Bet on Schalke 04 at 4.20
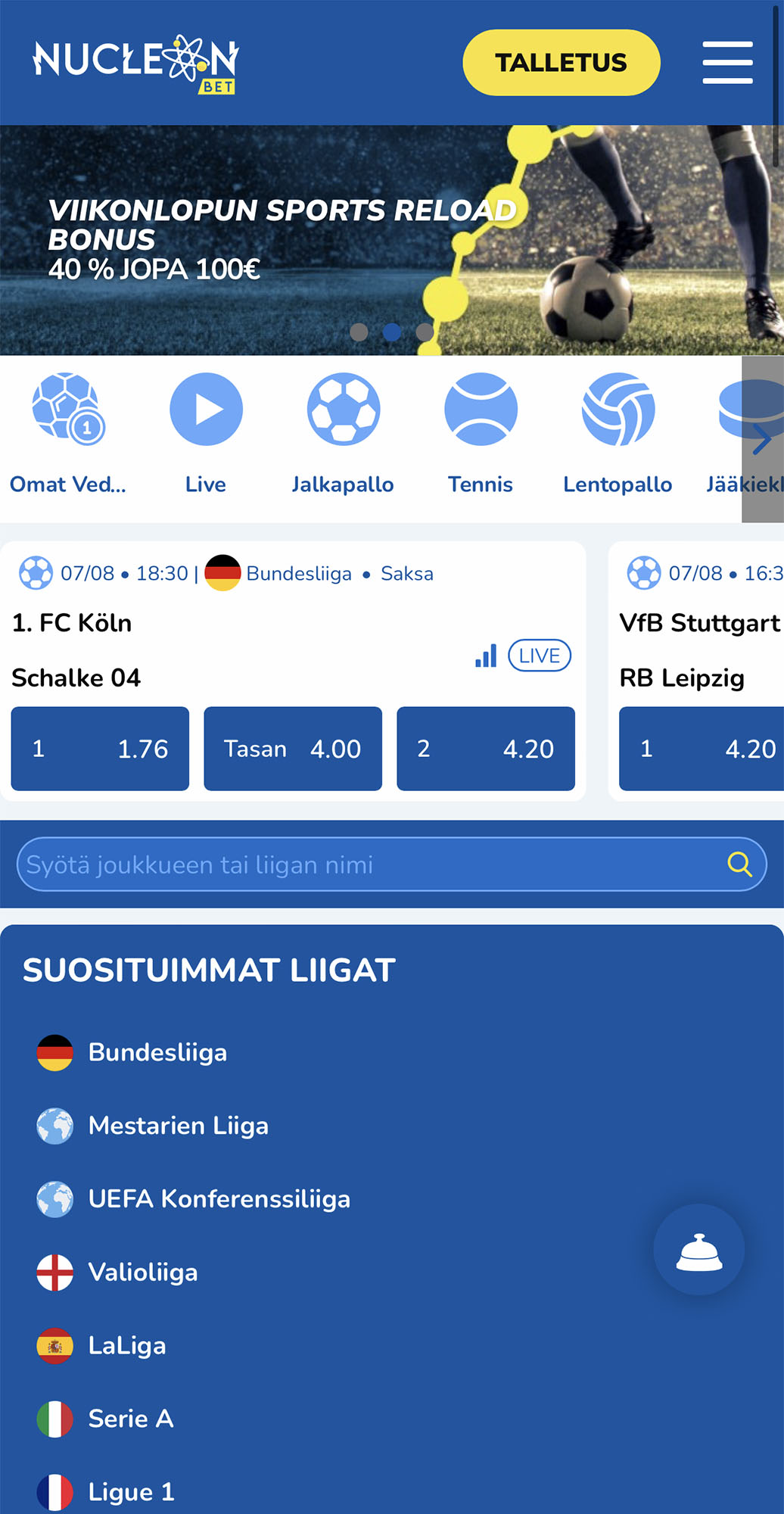The width and height of the screenshot is (784, 1514). 486,749
